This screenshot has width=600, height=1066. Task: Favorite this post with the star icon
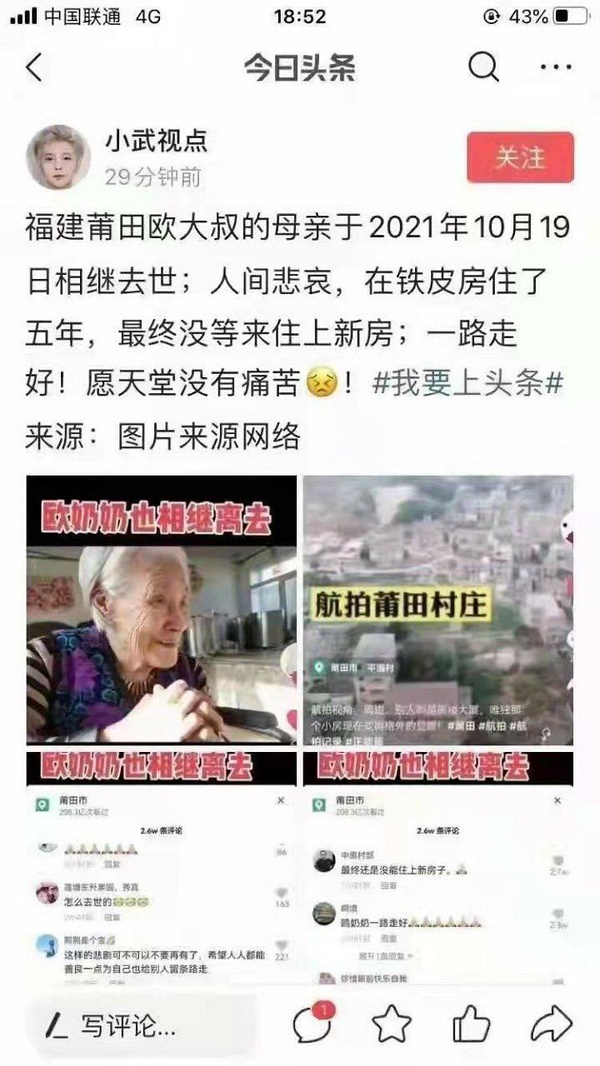click(x=391, y=1024)
